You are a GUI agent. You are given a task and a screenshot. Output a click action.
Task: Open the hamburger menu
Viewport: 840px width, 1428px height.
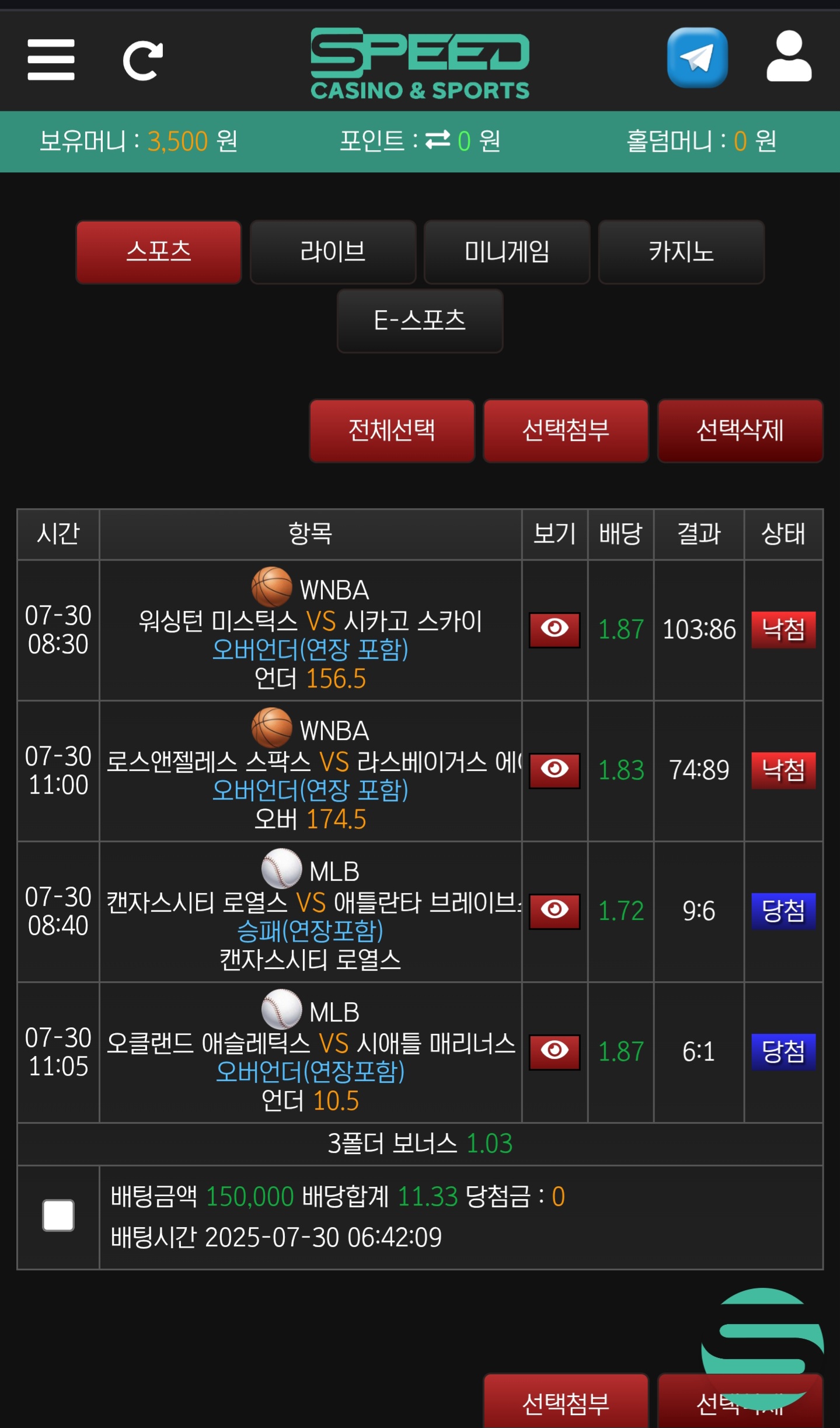tap(51, 60)
